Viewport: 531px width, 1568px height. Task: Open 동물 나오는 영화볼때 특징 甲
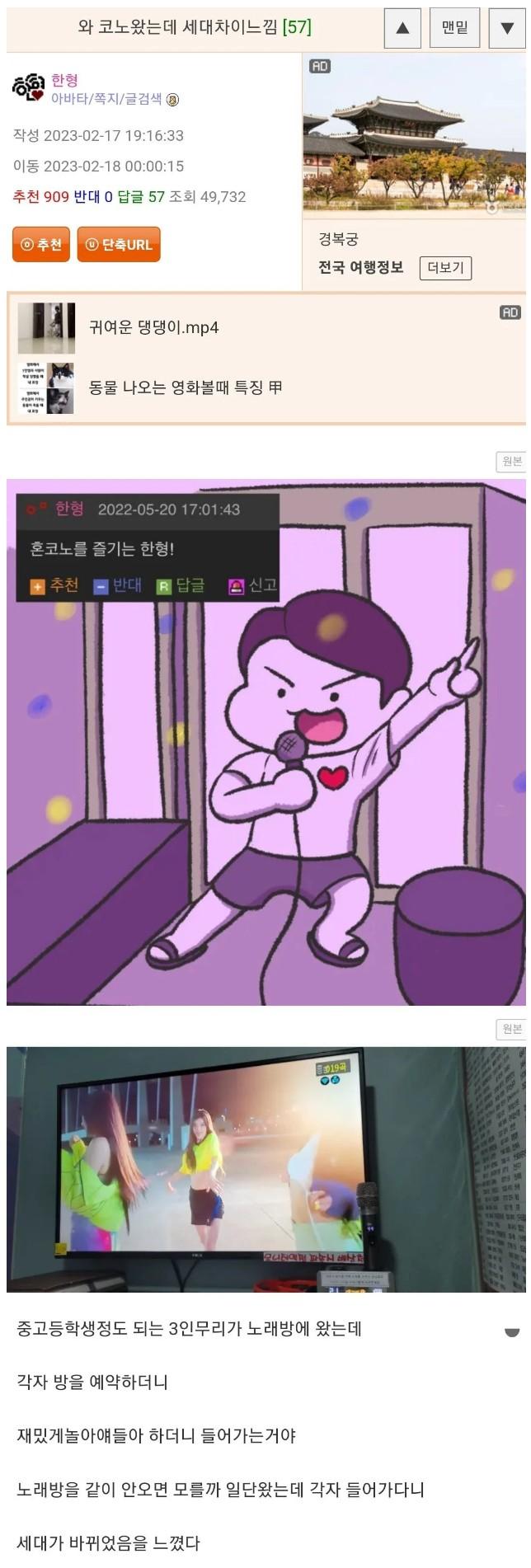tap(186, 387)
